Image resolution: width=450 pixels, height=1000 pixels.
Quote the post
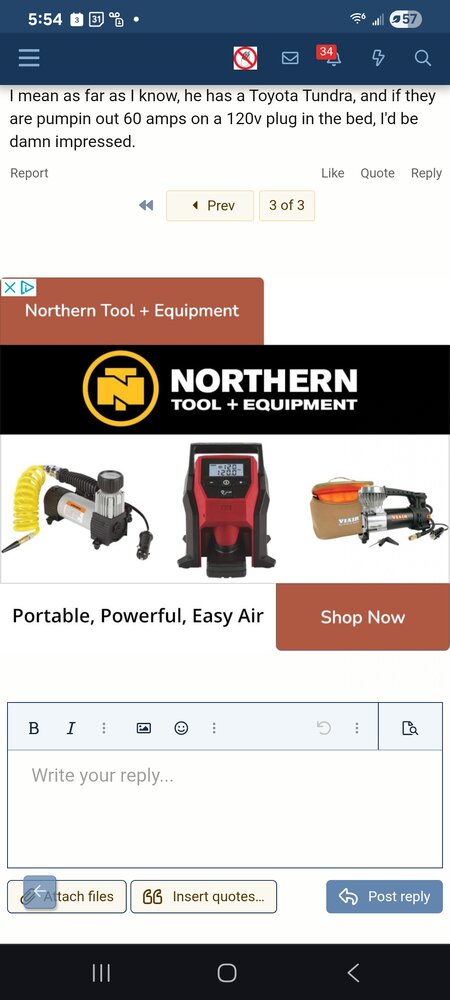tap(377, 173)
